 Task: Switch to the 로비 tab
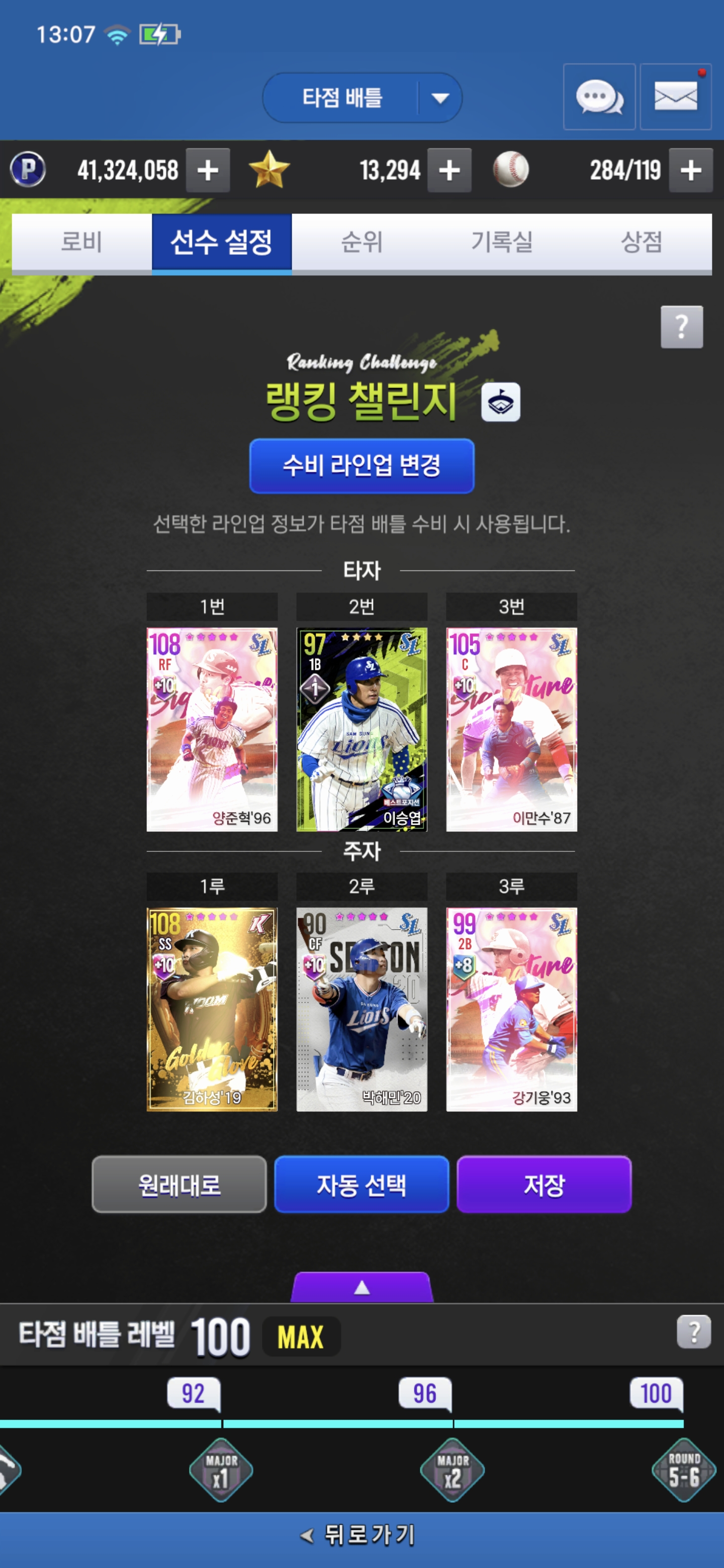pyautogui.click(x=81, y=242)
